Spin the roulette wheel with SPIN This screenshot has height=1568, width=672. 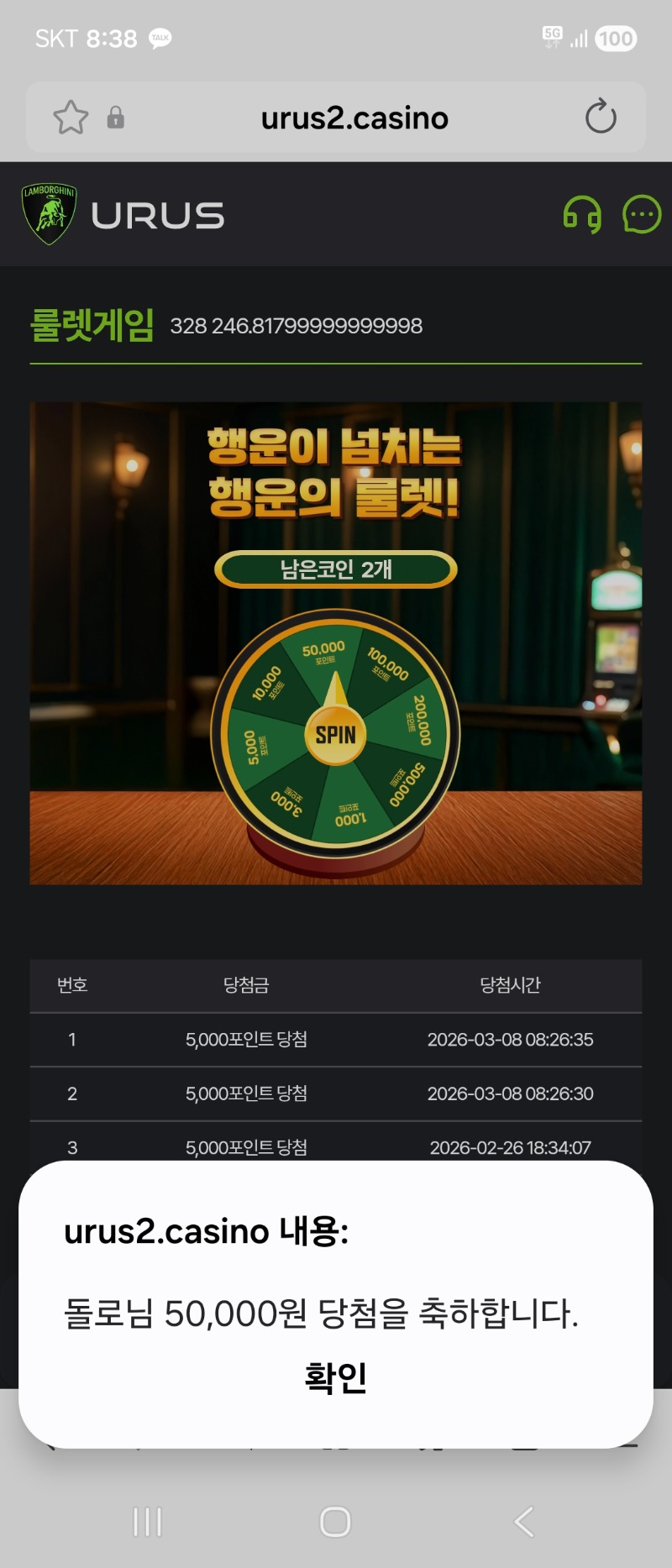tap(335, 735)
